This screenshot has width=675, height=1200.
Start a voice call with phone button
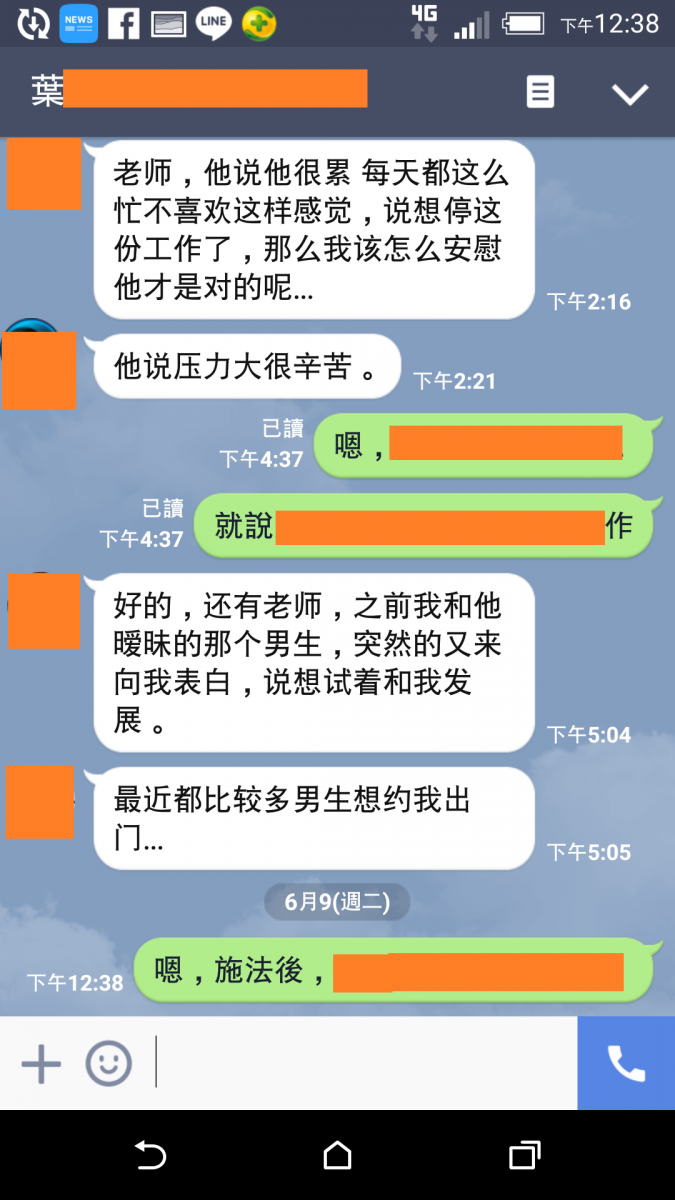626,1064
